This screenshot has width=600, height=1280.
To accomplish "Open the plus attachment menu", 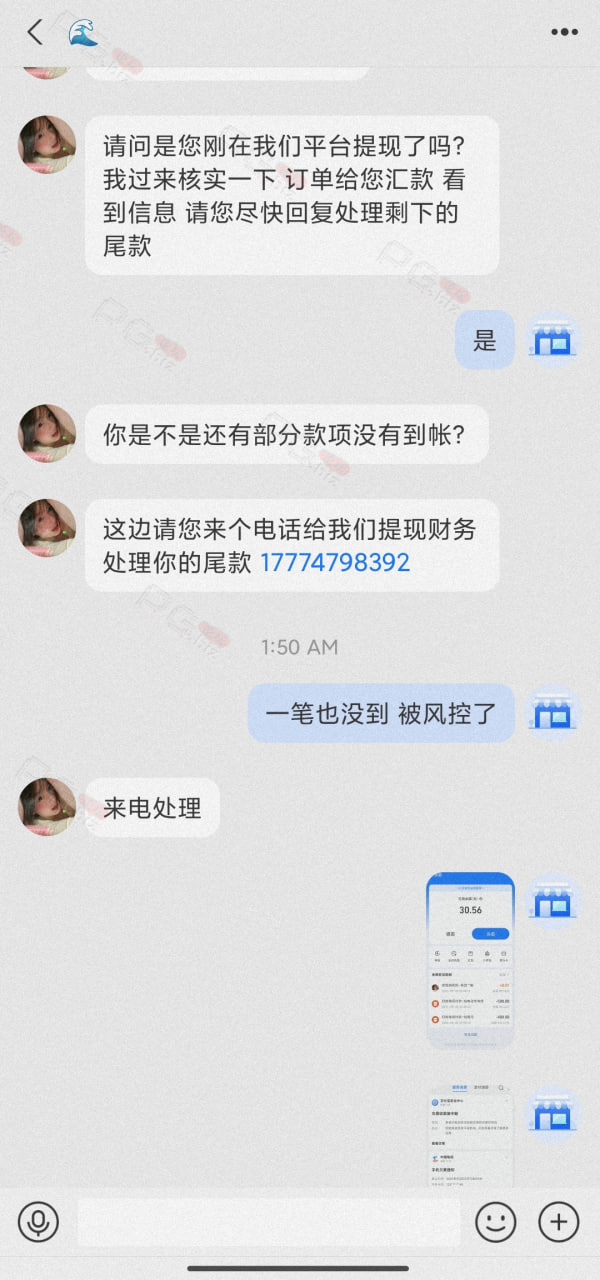I will 559,1221.
